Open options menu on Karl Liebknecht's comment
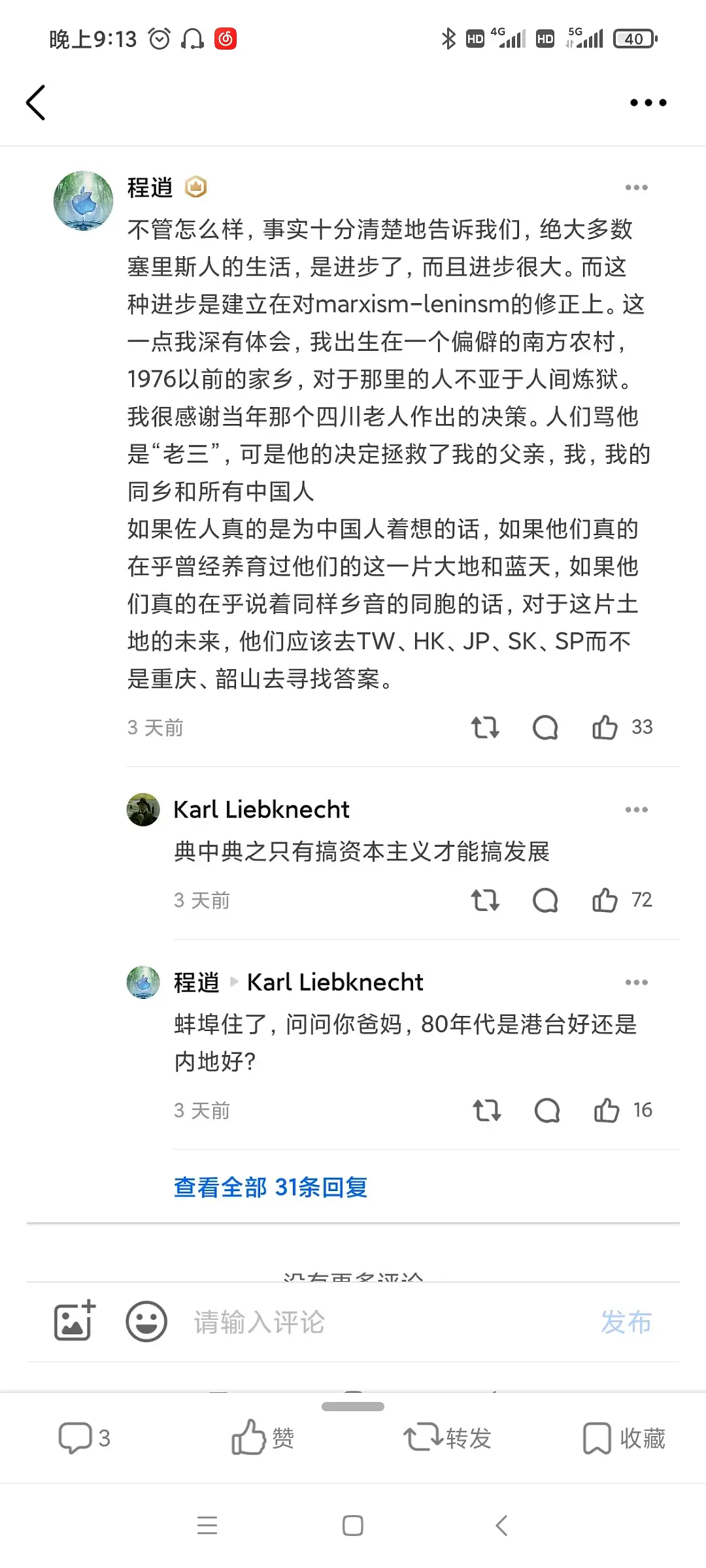Screen dimensions: 706x1568 point(636,809)
